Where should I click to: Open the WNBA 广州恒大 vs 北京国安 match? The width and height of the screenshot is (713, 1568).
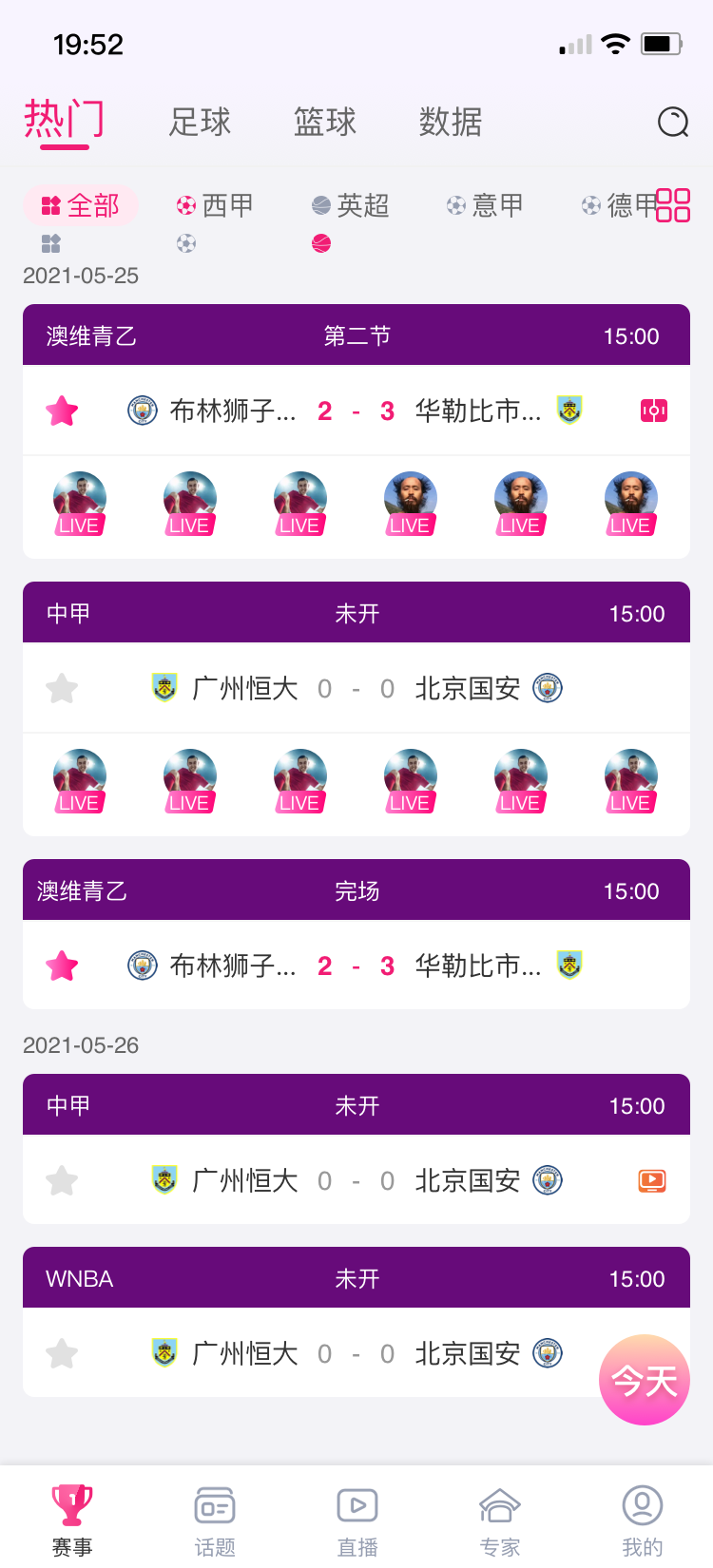coord(356,1353)
